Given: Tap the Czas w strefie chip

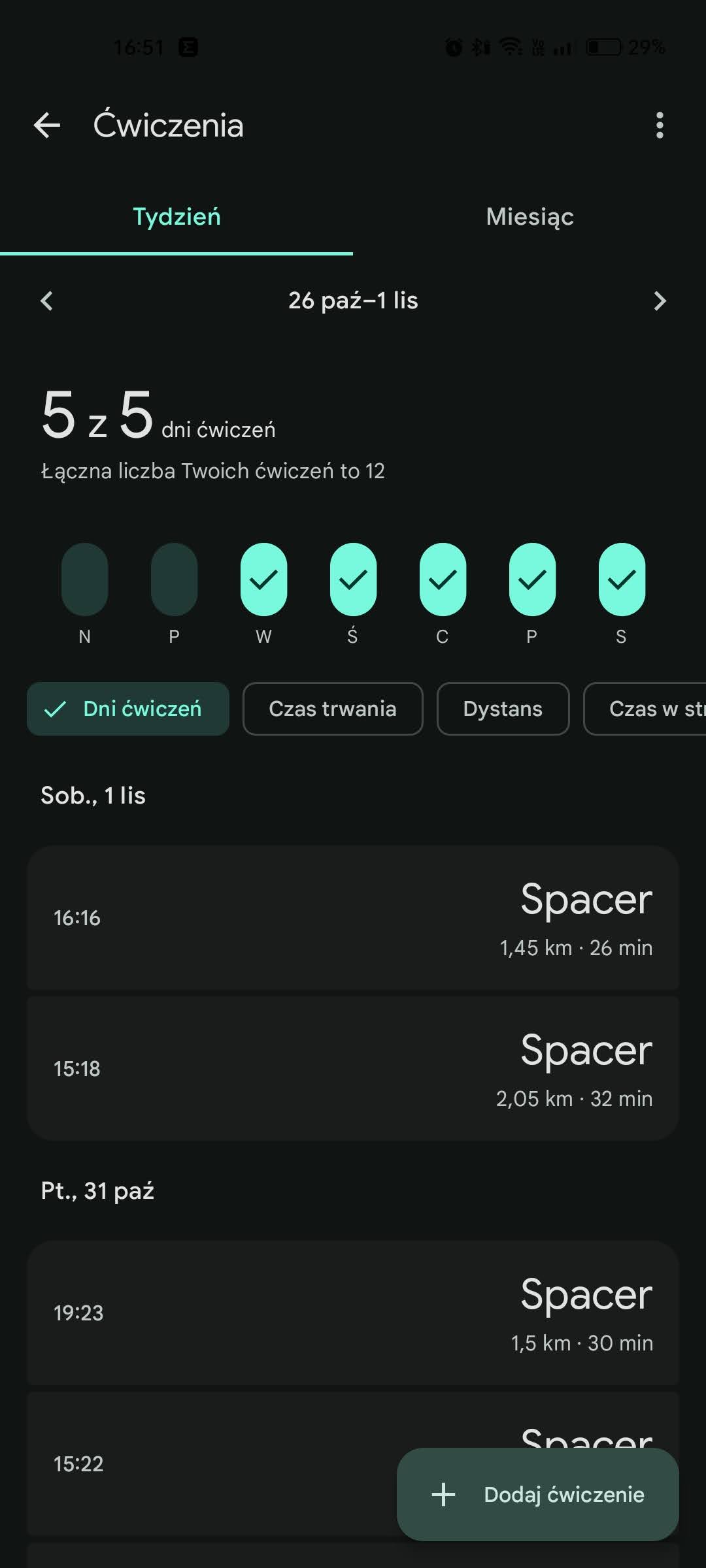Looking at the screenshot, I should (x=647, y=709).
